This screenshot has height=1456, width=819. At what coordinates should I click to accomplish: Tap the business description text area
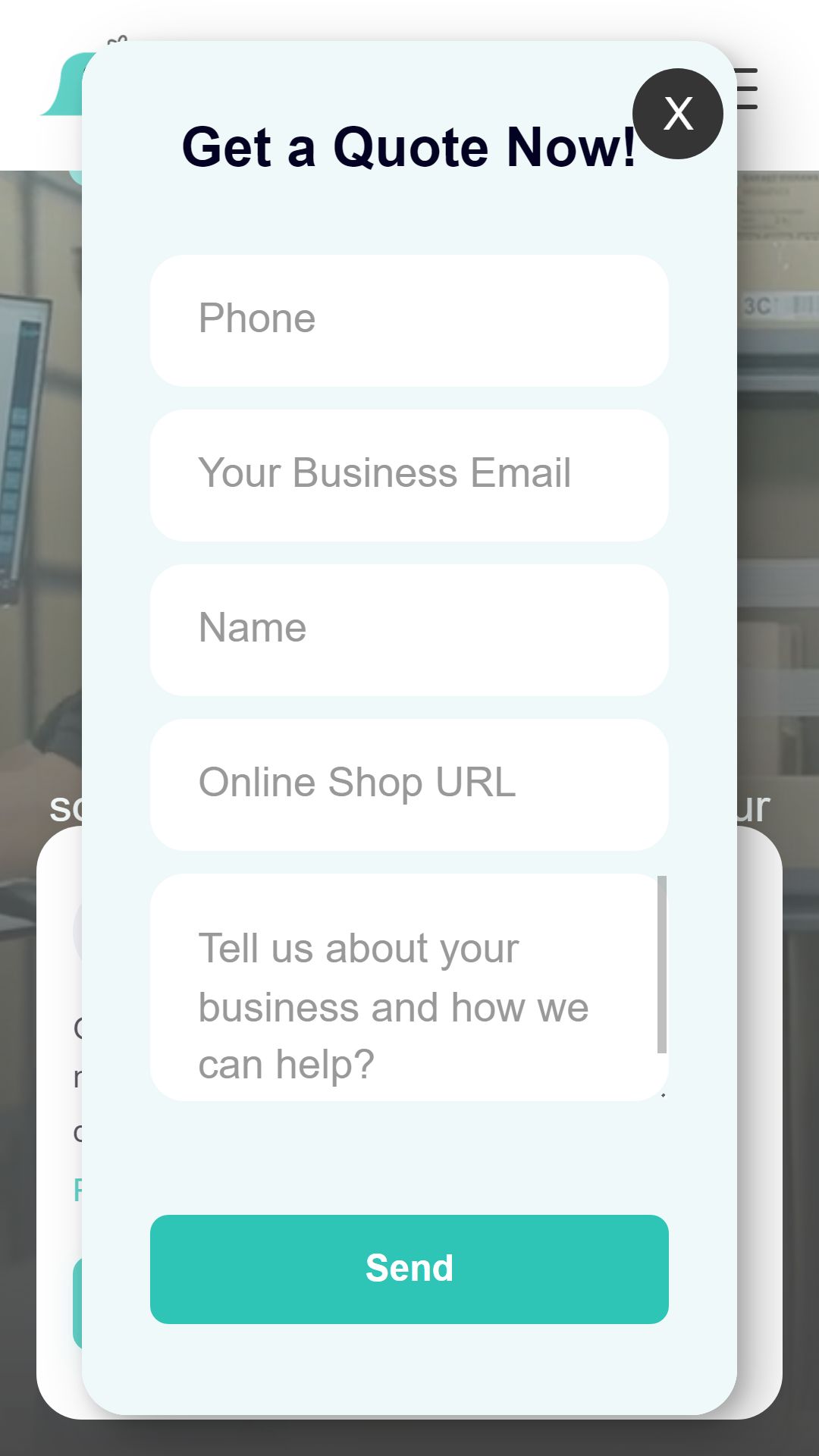coord(409,987)
